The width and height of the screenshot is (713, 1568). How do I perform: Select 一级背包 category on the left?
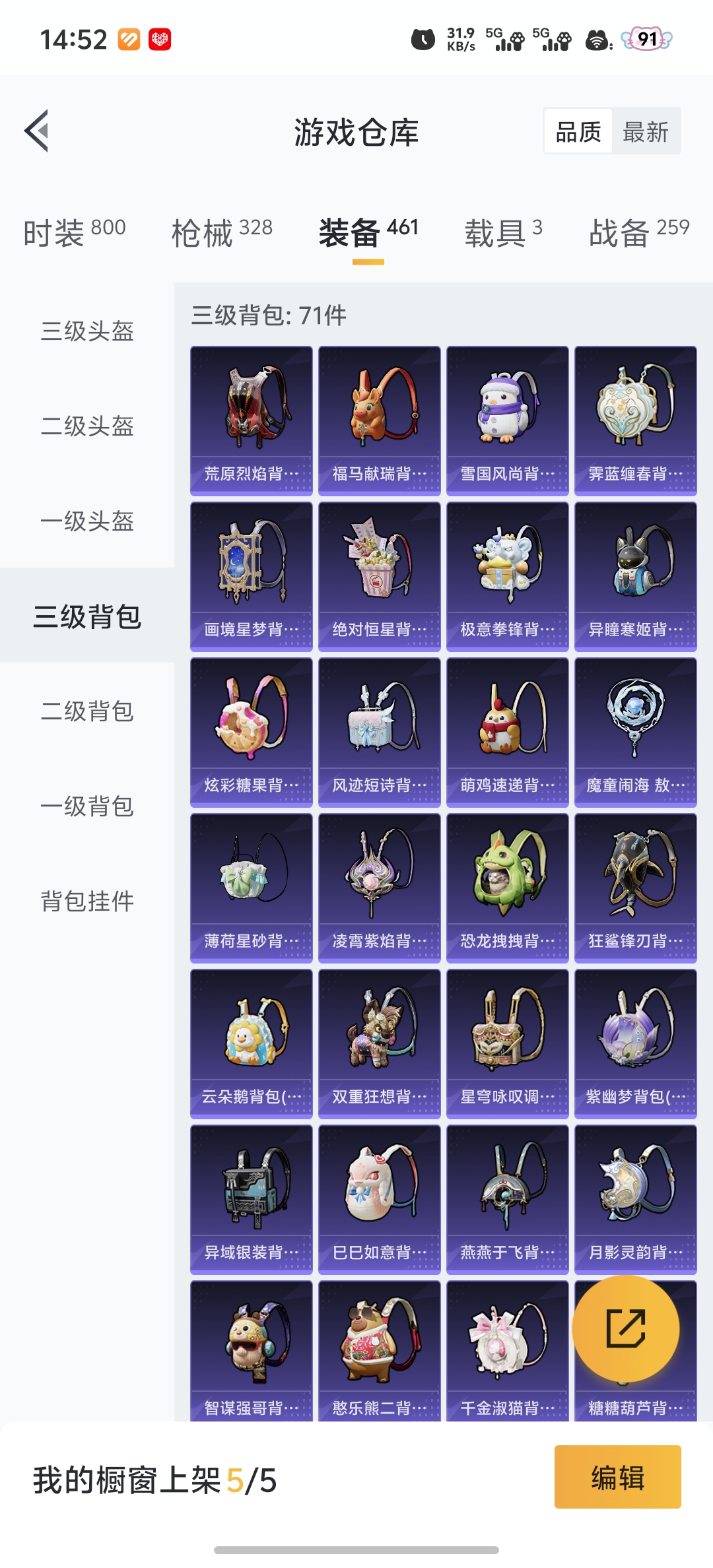click(x=86, y=808)
